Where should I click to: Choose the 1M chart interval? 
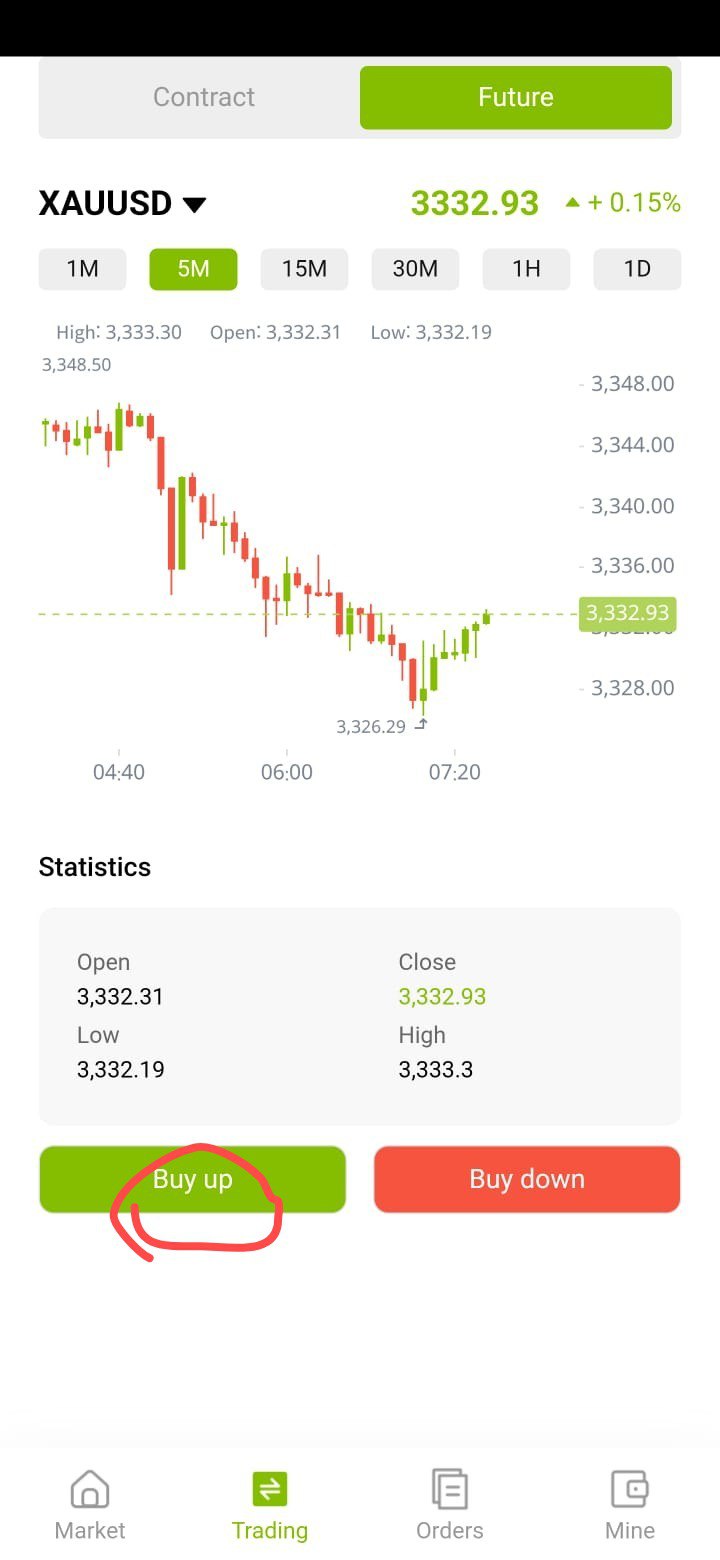[x=82, y=269]
